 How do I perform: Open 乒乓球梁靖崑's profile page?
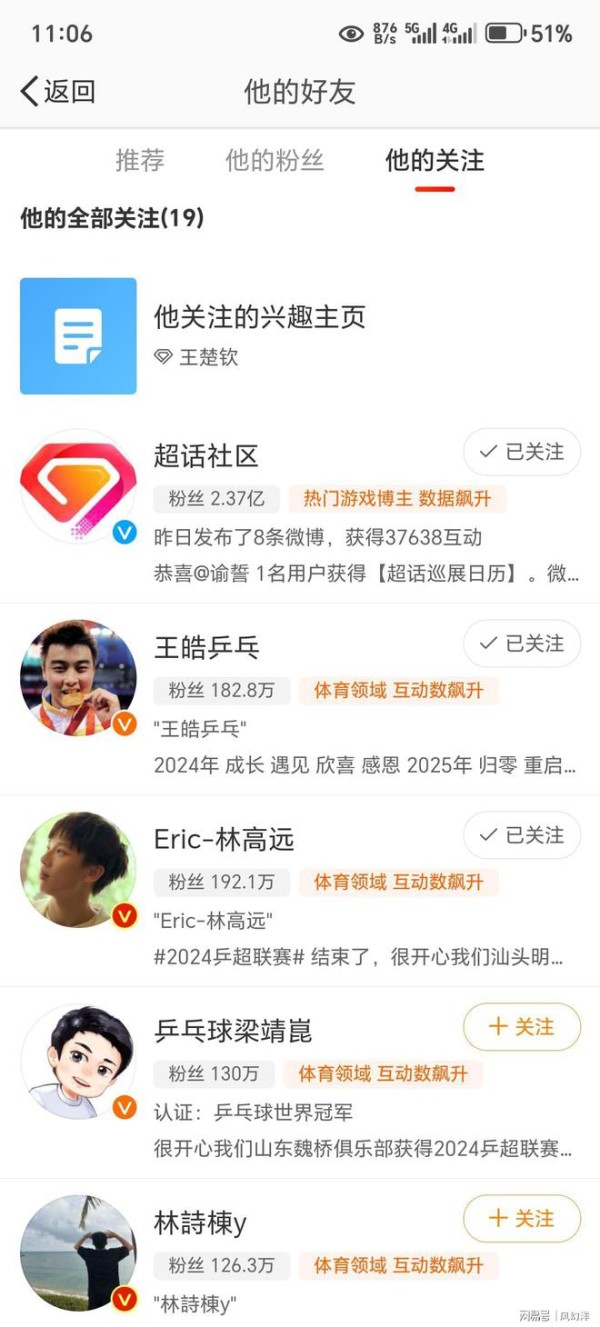233,1031
